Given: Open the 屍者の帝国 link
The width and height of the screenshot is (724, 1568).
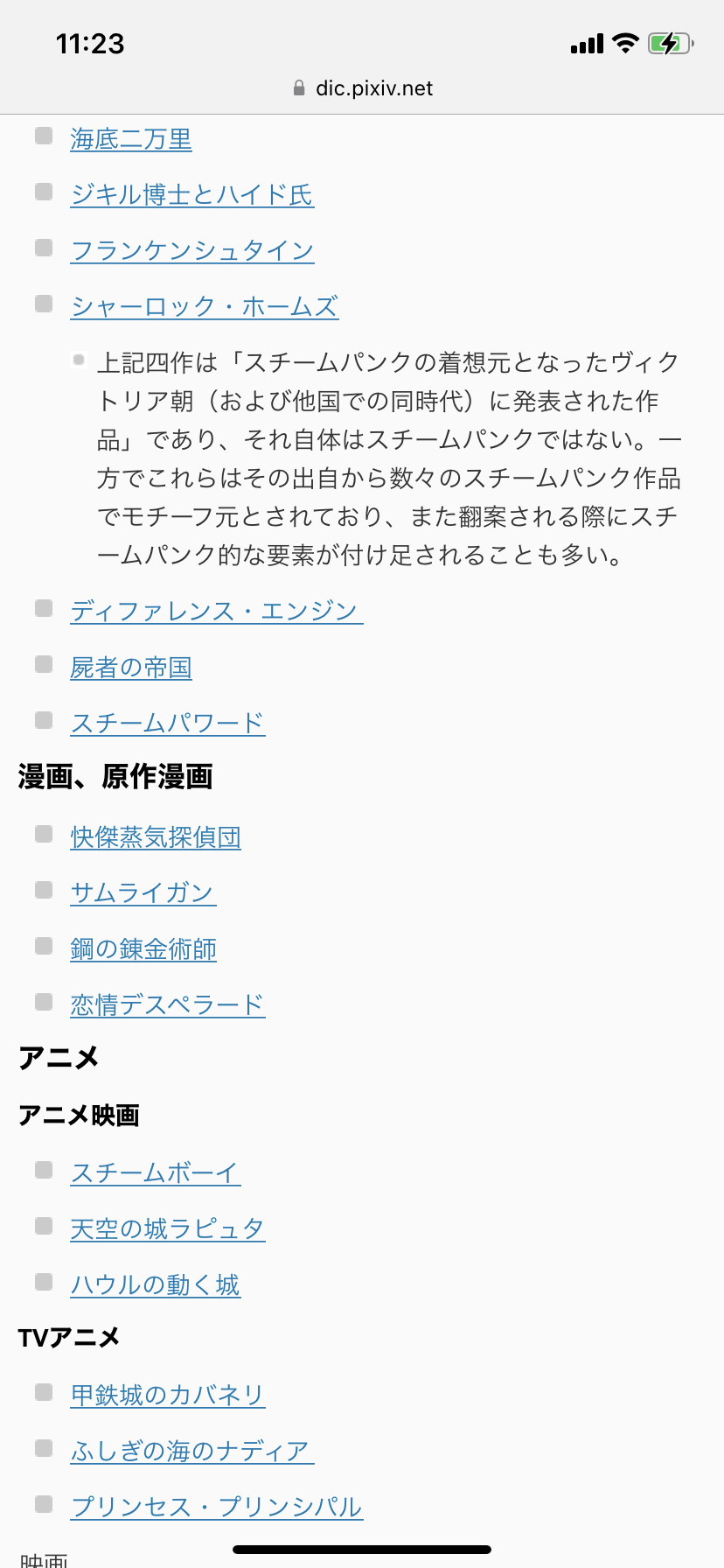Looking at the screenshot, I should point(131,668).
